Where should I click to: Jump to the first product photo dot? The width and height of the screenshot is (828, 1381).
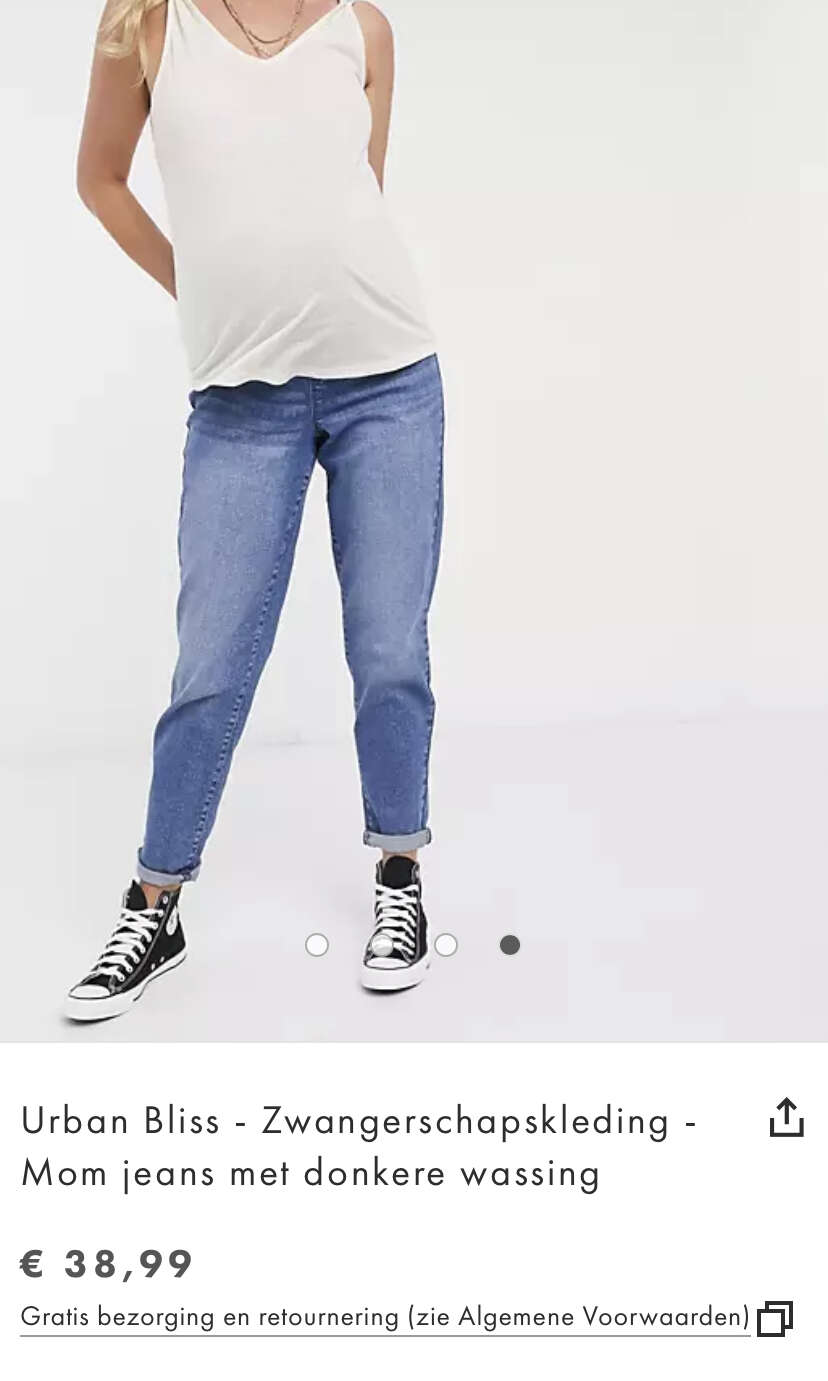pyautogui.click(x=317, y=945)
